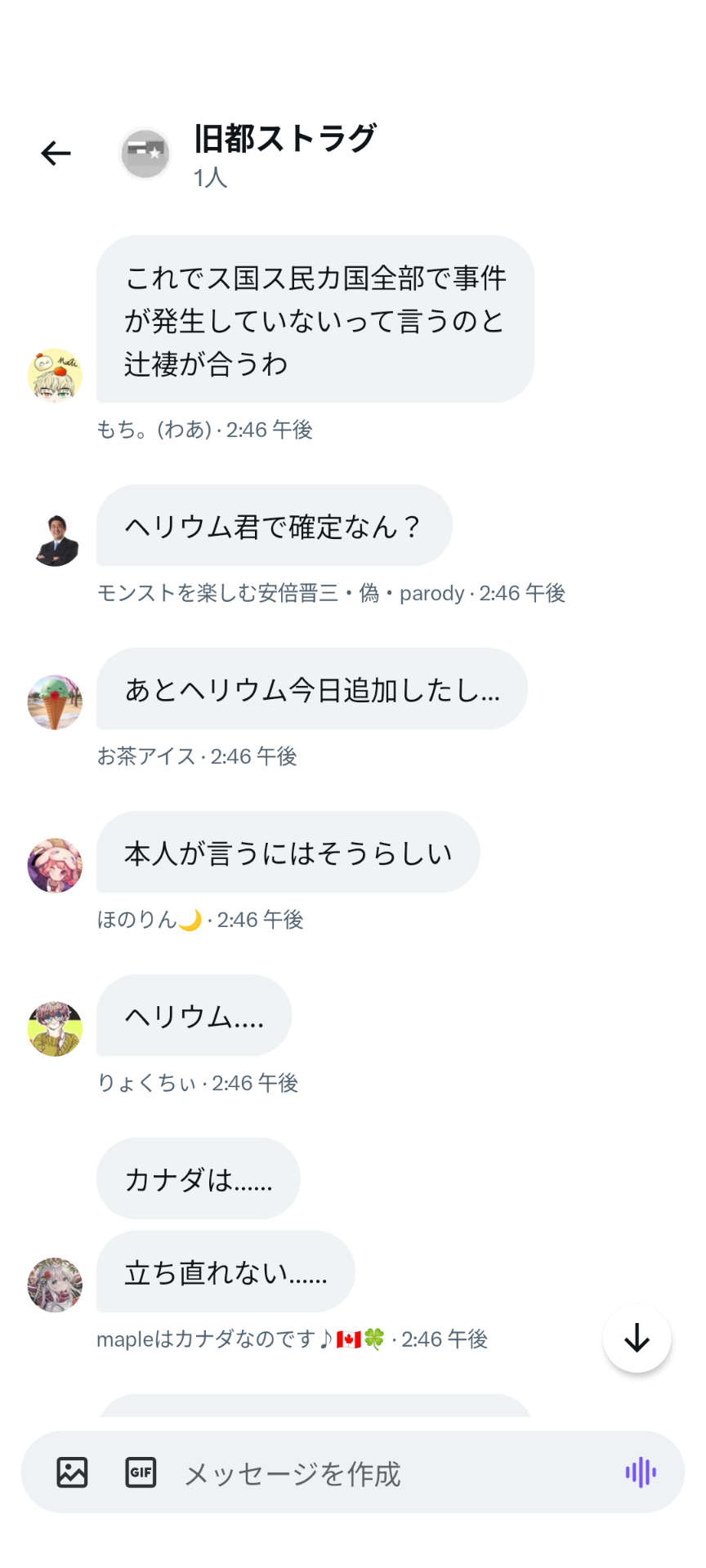Attach an image to the message
Viewport: 706px width, 1568px height.
click(x=72, y=1472)
